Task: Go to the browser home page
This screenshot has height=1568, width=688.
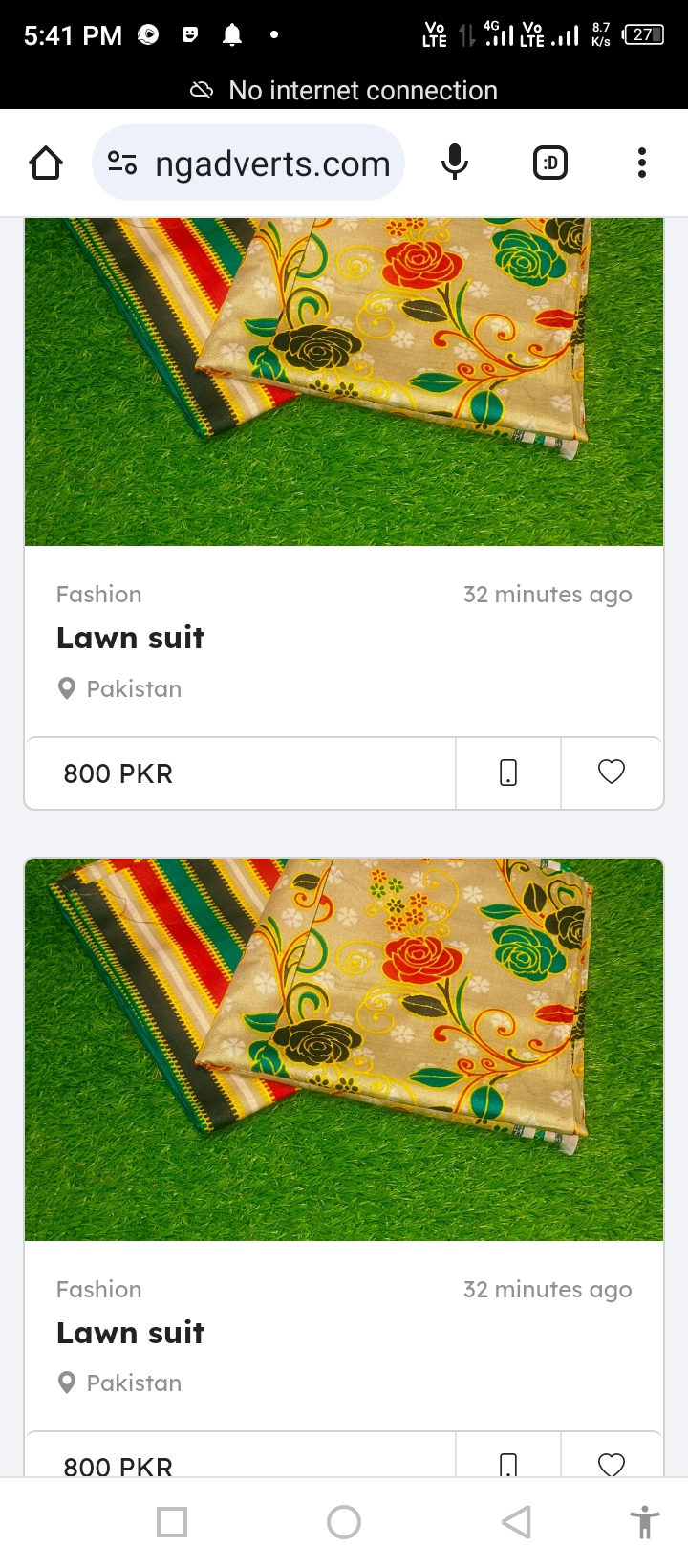Action: (x=46, y=163)
